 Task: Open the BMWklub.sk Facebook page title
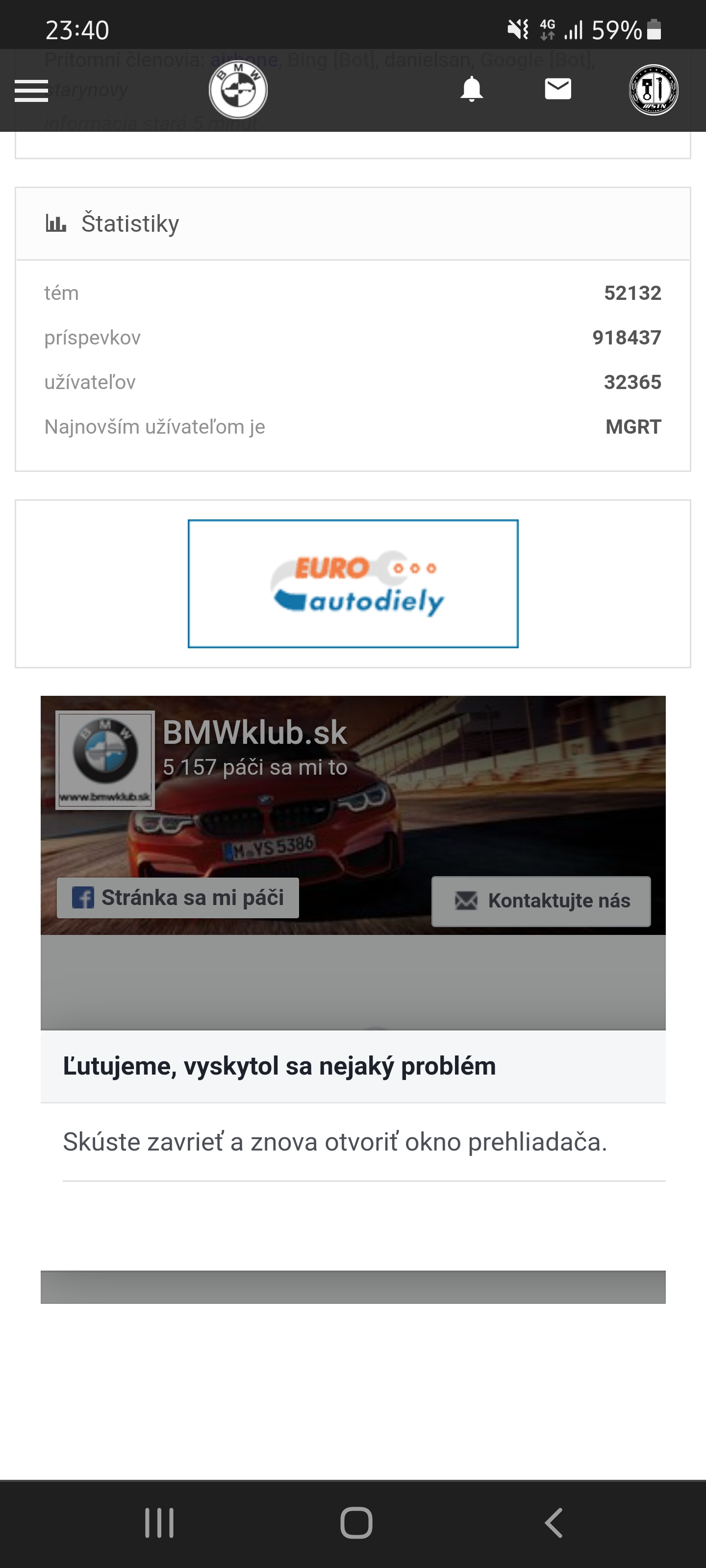(254, 732)
